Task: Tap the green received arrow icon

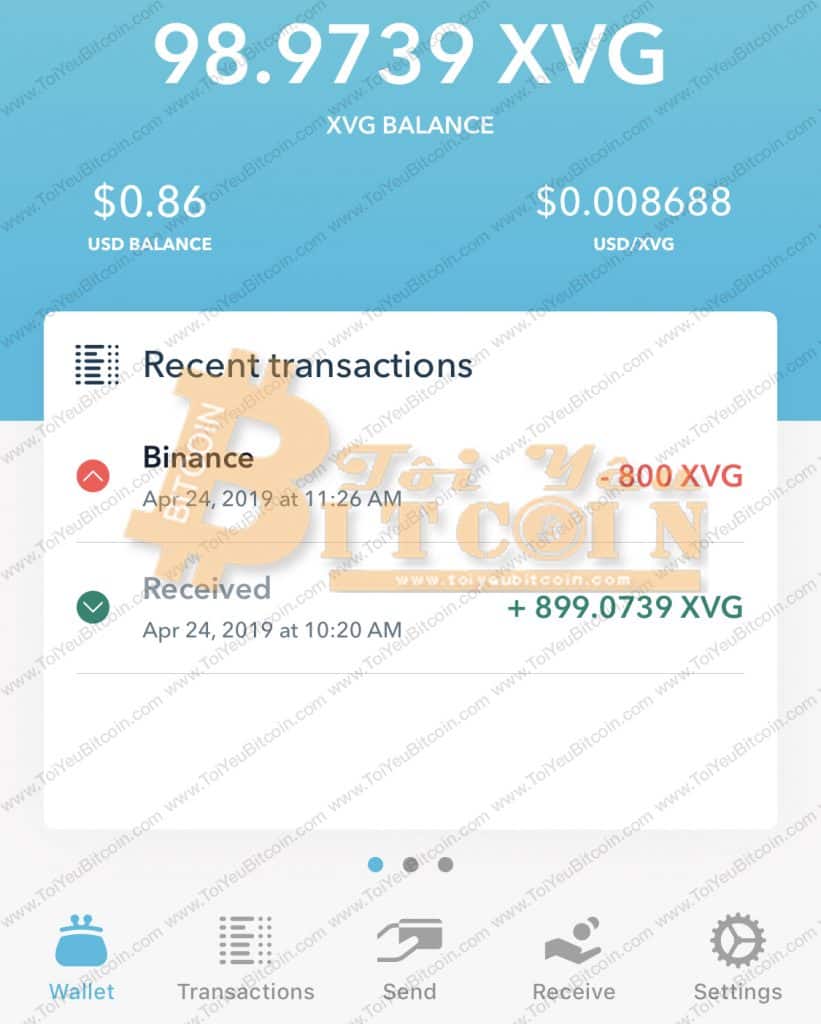Action: click(92, 607)
